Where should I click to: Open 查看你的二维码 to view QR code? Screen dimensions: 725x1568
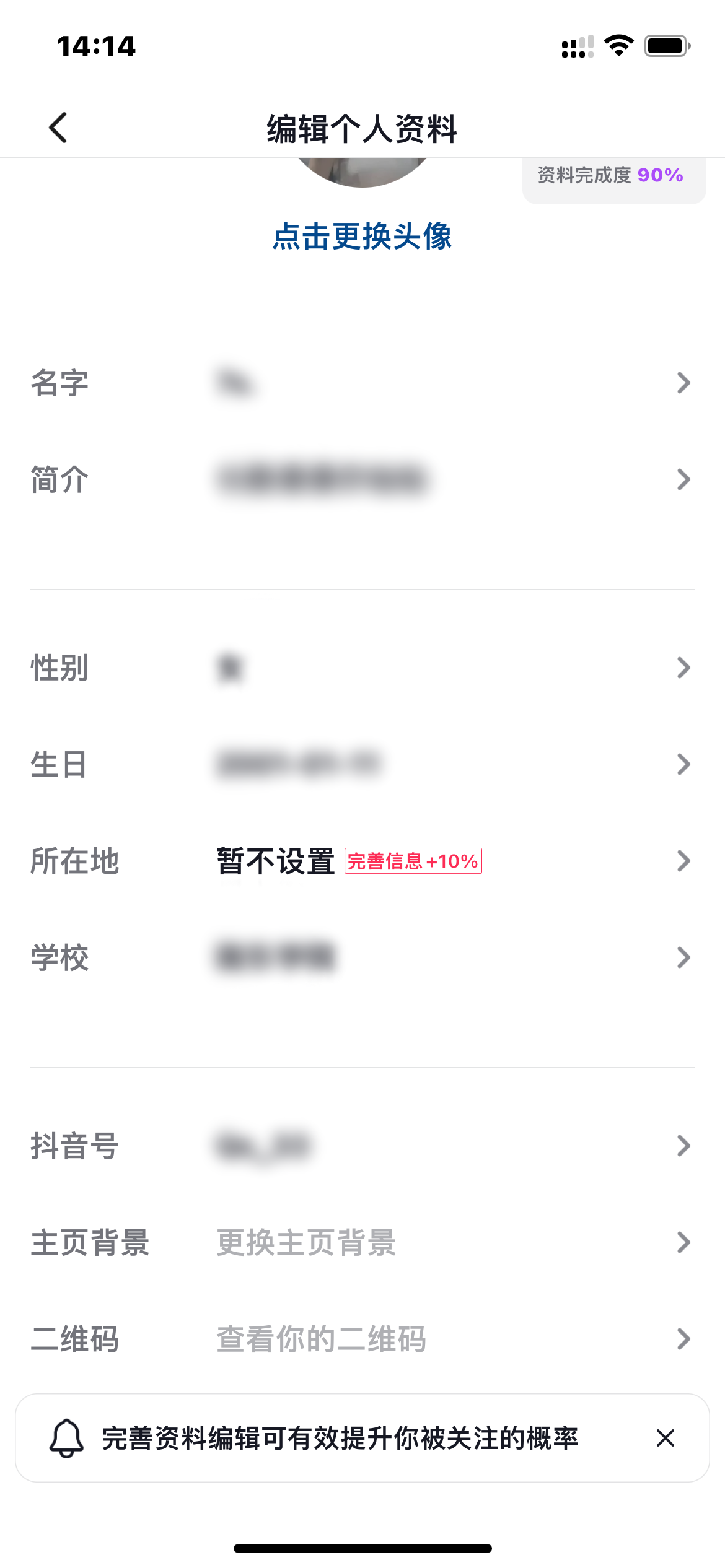point(362,1339)
